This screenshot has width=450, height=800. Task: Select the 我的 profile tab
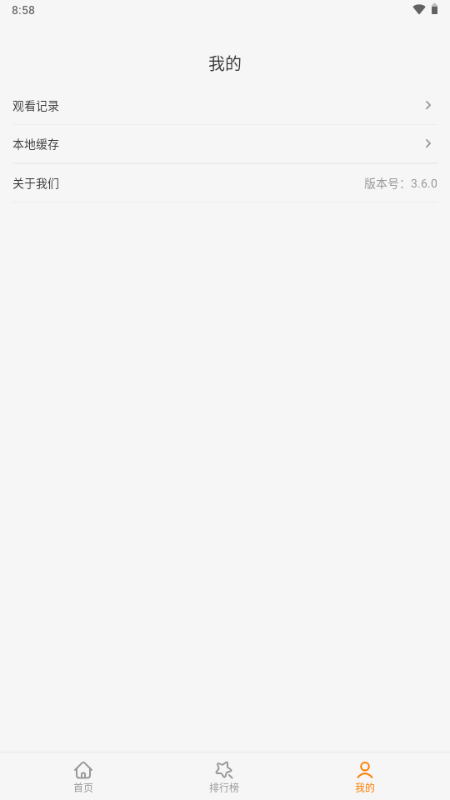(x=365, y=777)
